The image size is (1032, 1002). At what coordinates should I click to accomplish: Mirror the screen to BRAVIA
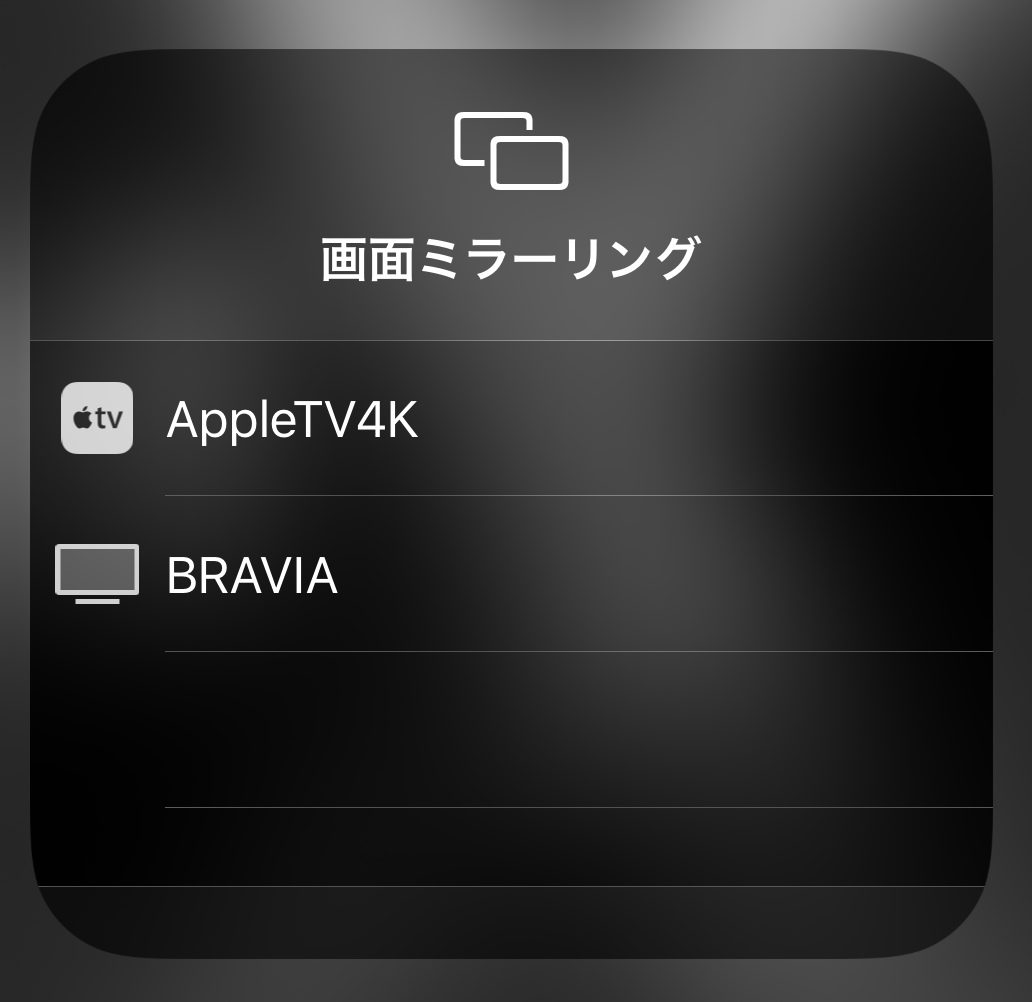coord(252,576)
